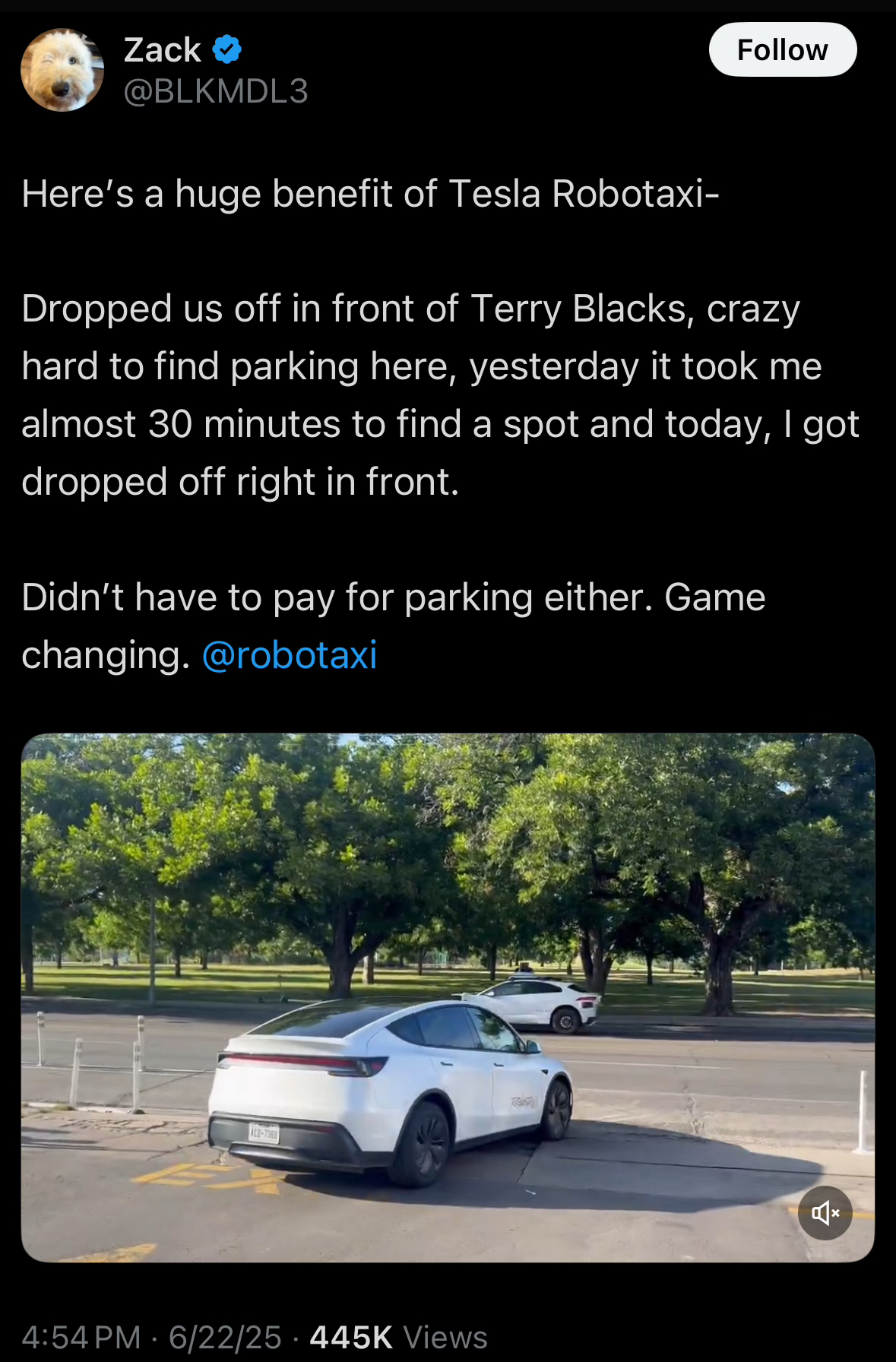Open Zack's profile picture
Screen dimensions: 896x1362
coord(62,70)
